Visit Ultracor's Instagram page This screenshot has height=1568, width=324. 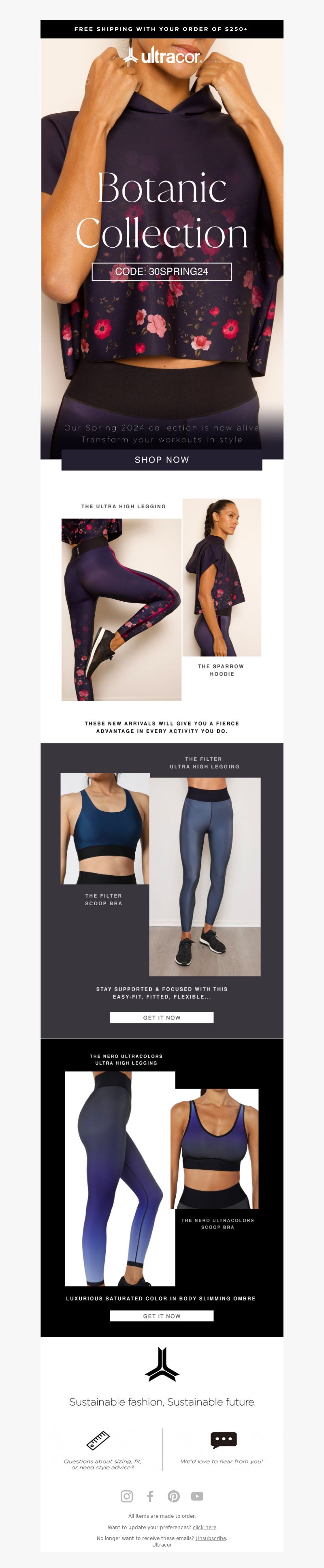(x=127, y=1496)
